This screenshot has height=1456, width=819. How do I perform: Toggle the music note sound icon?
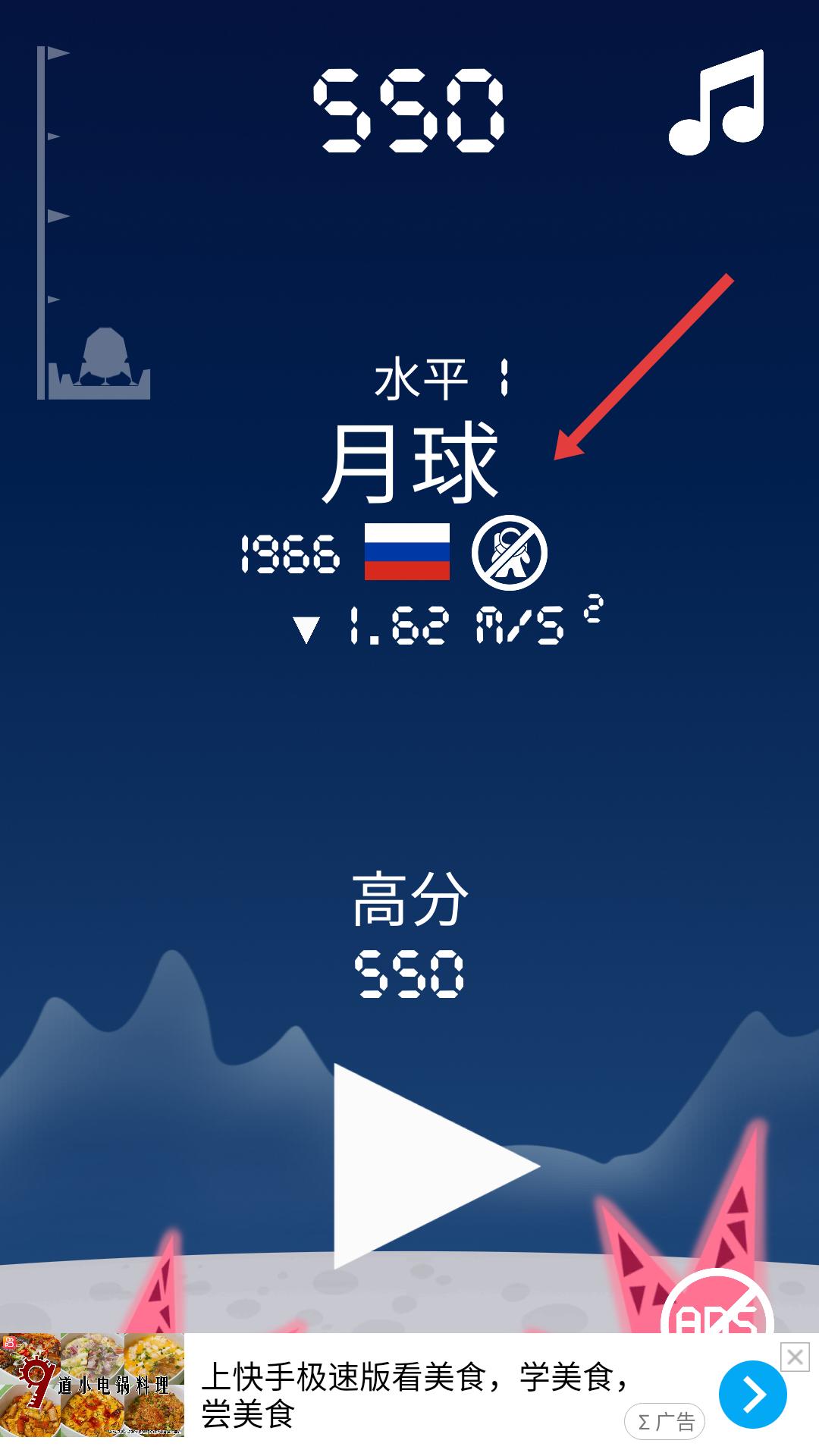pos(717,102)
